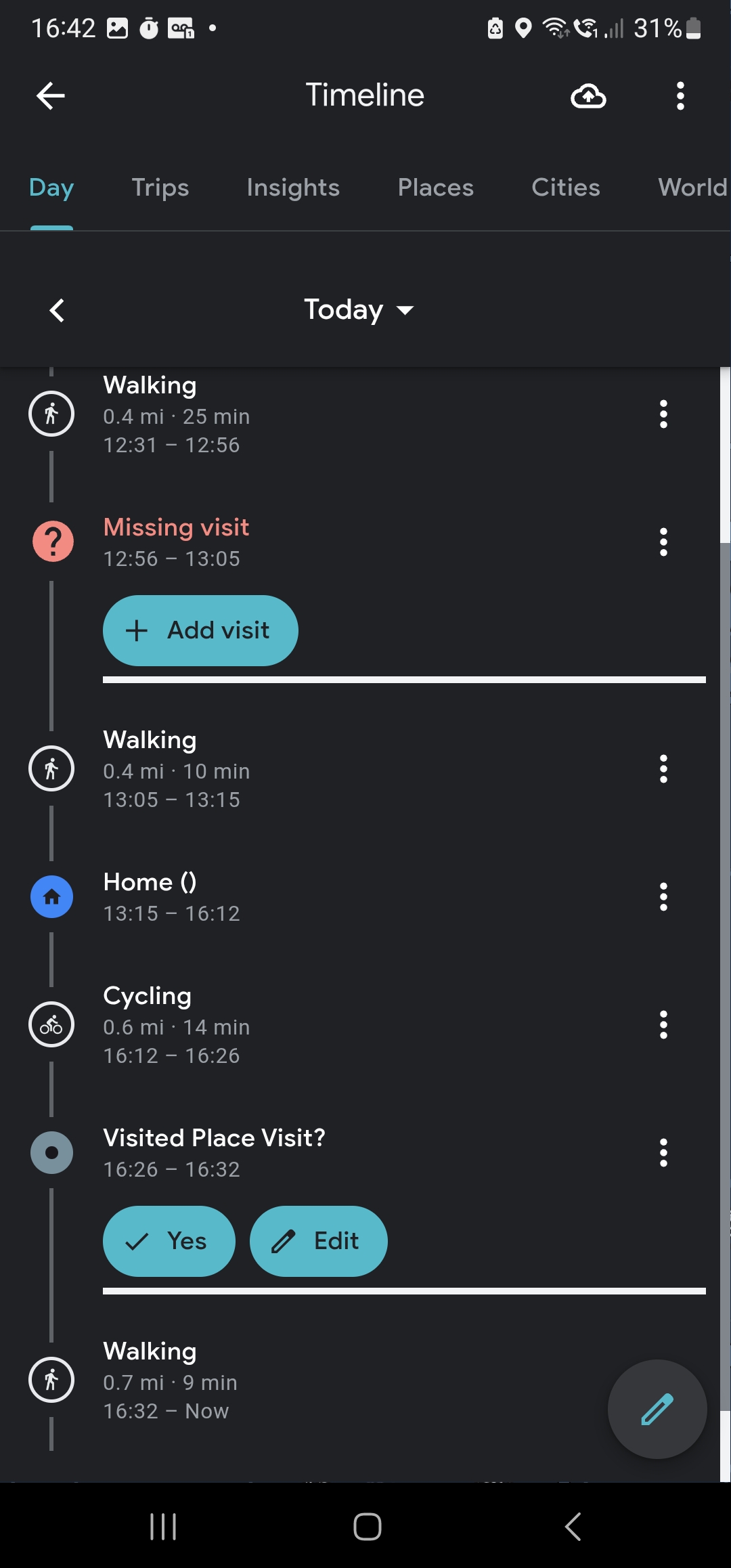Tap the floating pencil edit button
Image resolution: width=731 pixels, height=1568 pixels.
[x=657, y=1409]
